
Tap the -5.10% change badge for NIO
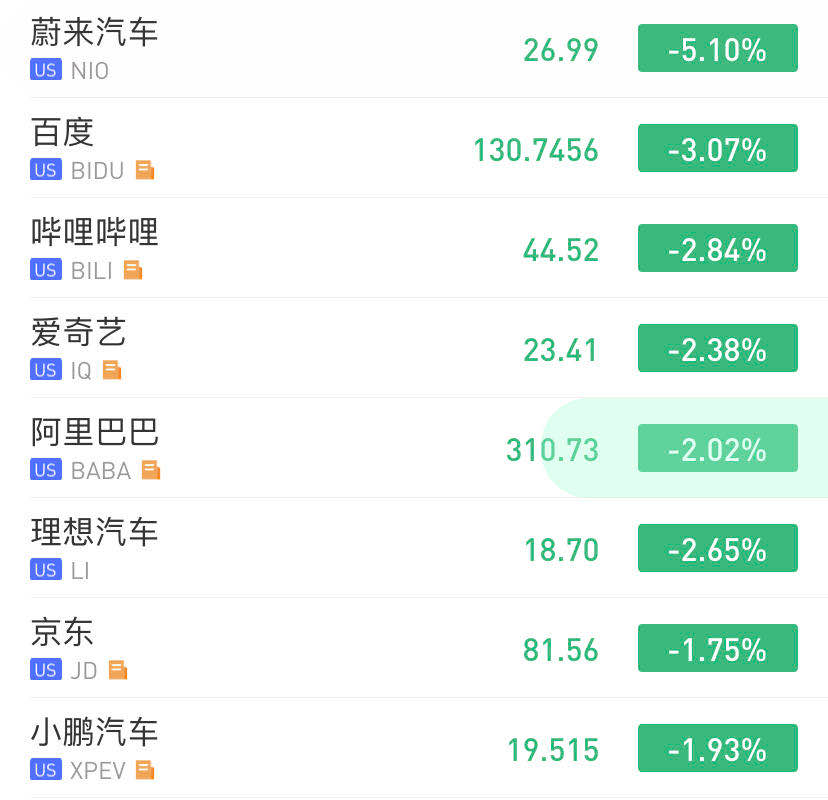[x=717, y=49]
